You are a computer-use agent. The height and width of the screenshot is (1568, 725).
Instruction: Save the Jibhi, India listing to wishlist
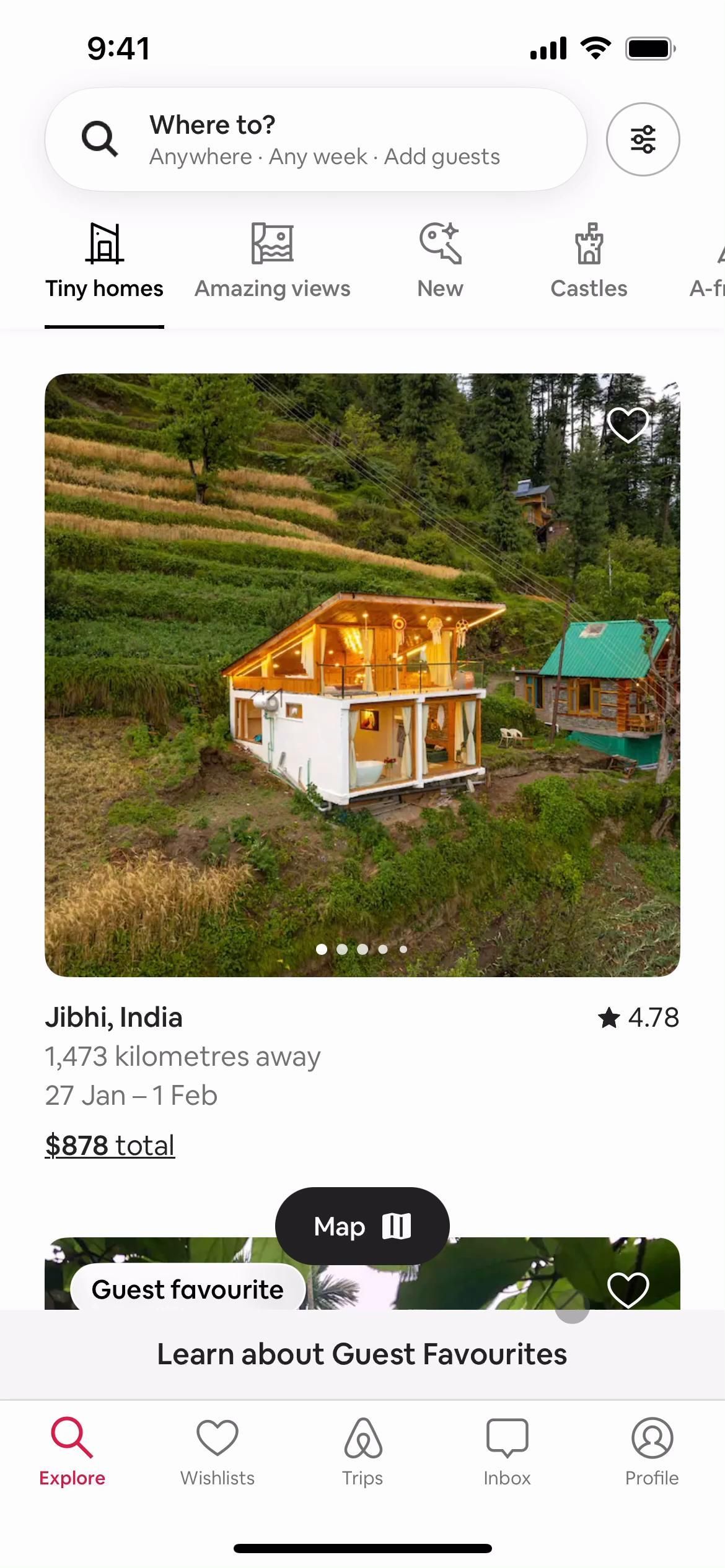click(x=628, y=425)
